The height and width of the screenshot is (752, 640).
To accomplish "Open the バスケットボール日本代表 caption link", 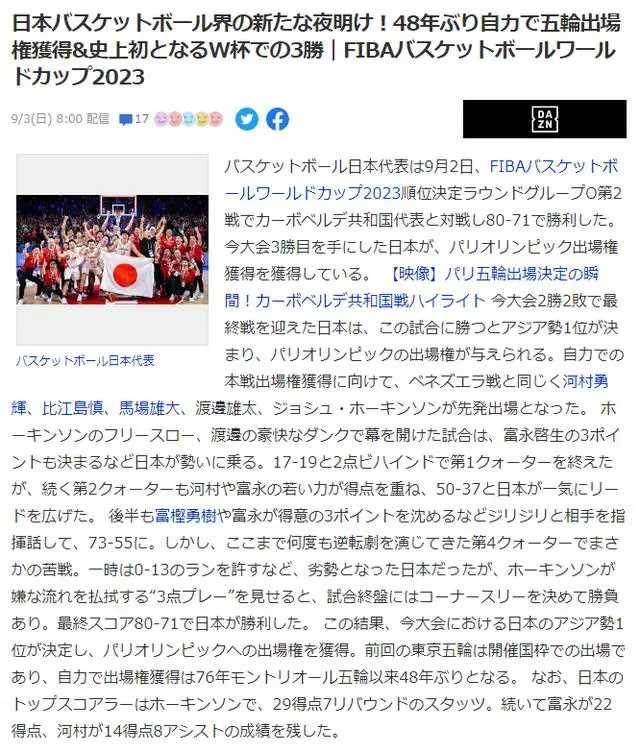I will coord(85,360).
